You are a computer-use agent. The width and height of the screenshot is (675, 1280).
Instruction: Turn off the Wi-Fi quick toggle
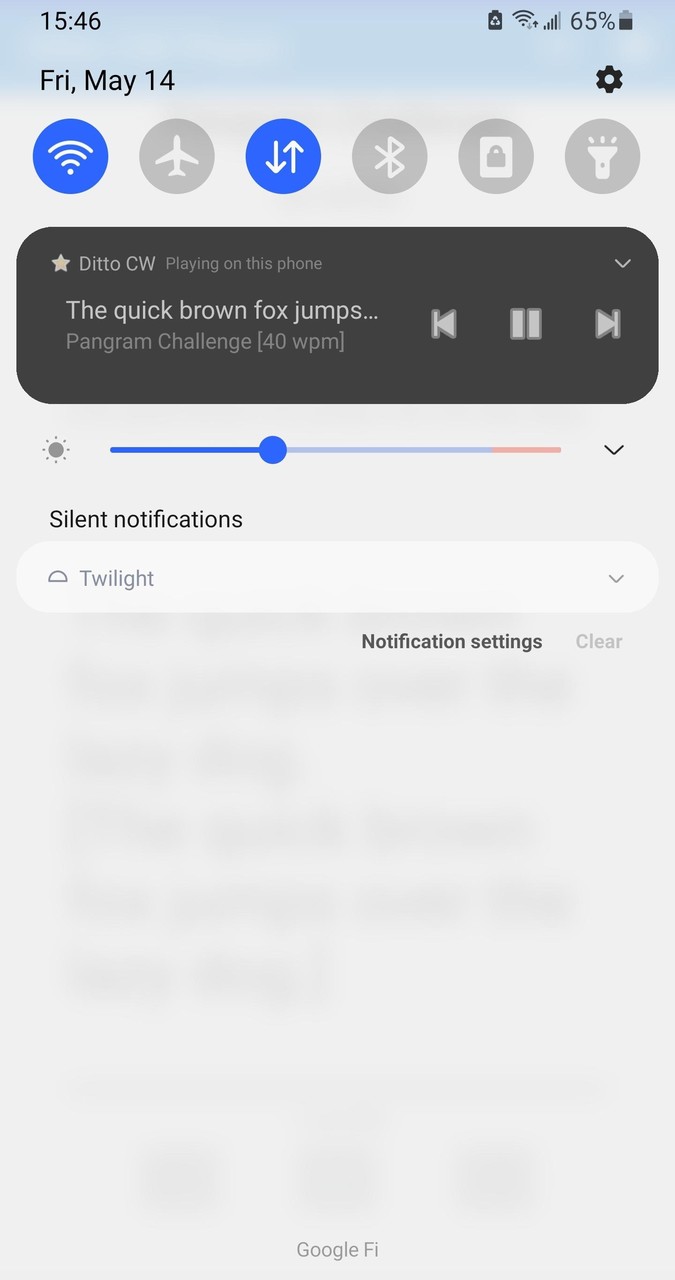tap(71, 157)
